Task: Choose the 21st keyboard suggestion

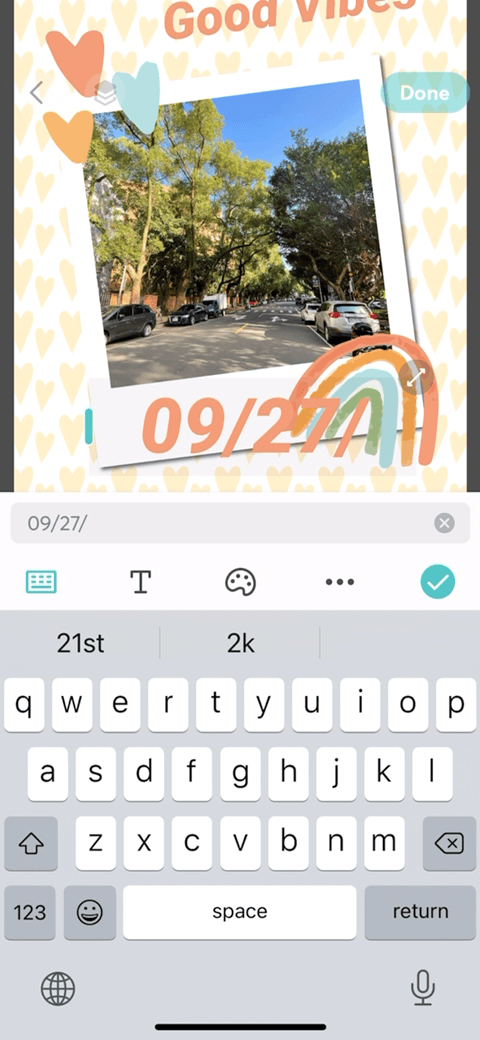Action: [80, 643]
